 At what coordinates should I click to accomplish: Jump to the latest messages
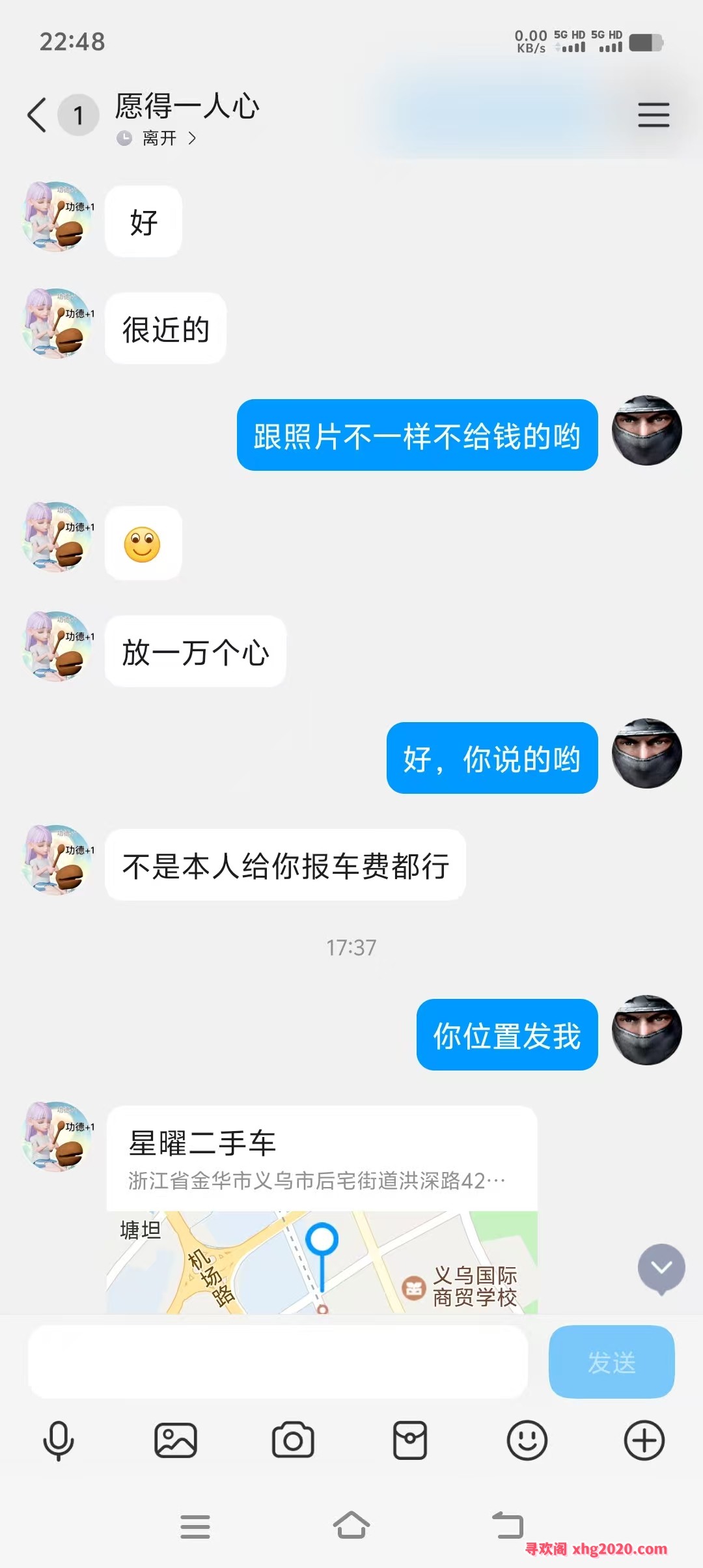coord(661,1267)
